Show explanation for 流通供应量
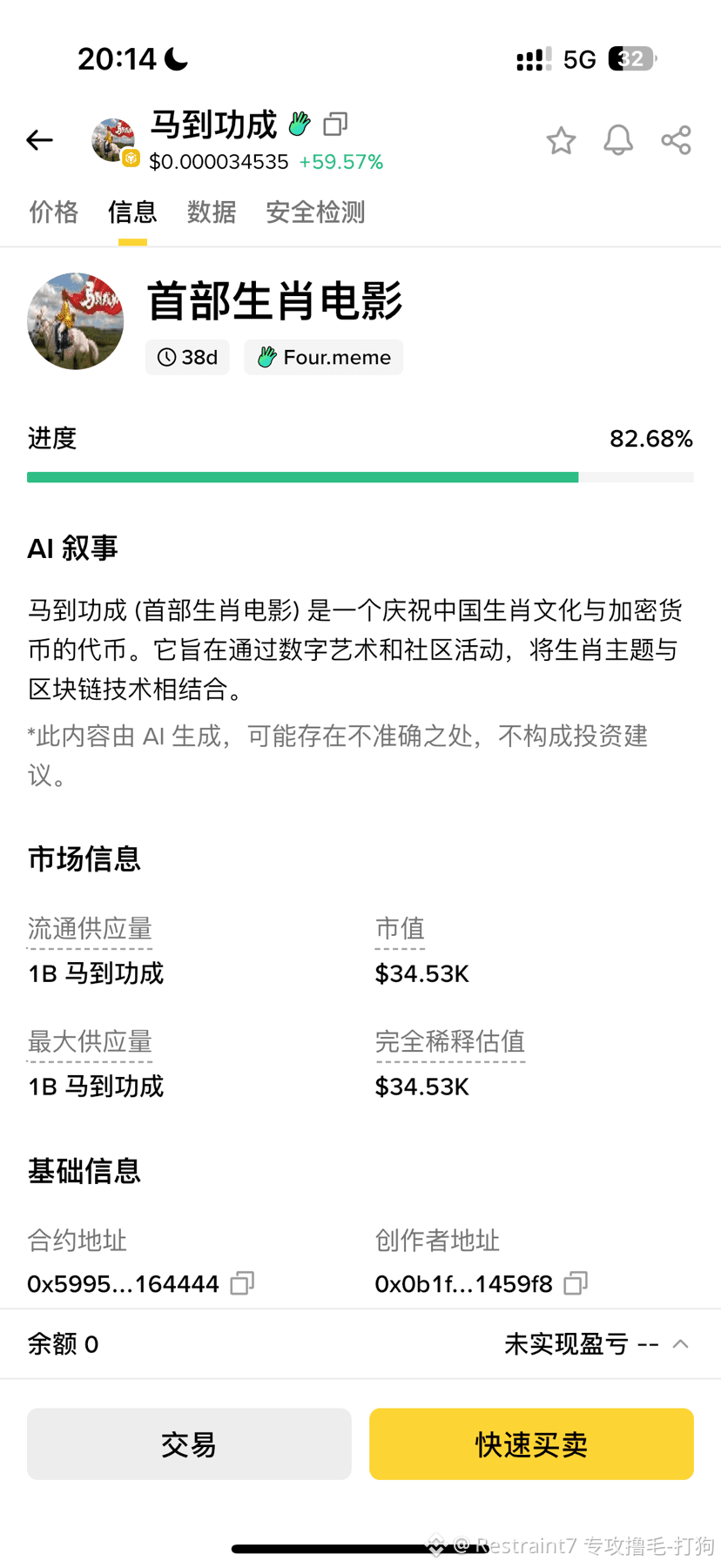This screenshot has width=721, height=1568. click(90, 929)
